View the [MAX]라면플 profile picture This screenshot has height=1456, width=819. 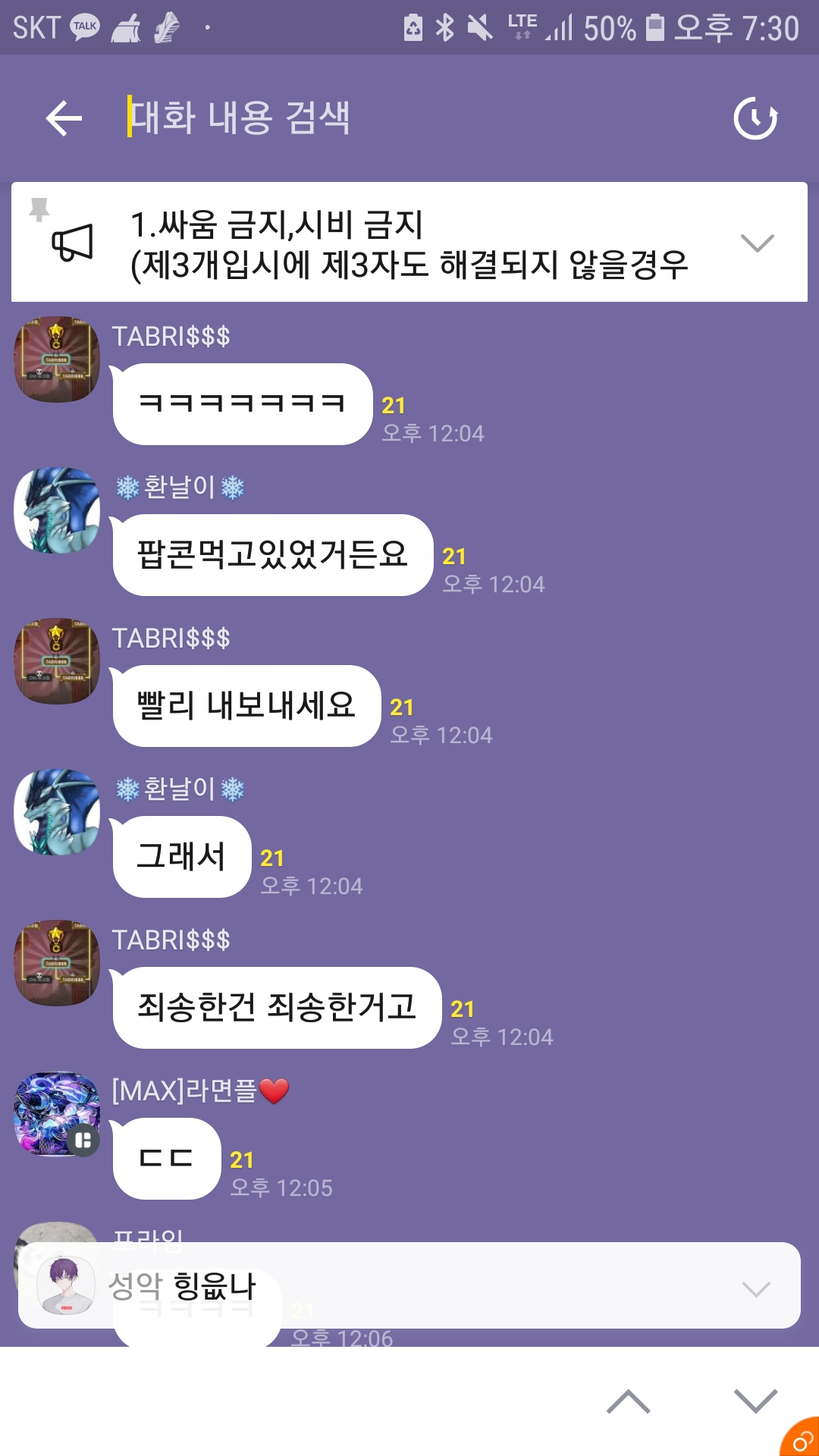[57, 1114]
